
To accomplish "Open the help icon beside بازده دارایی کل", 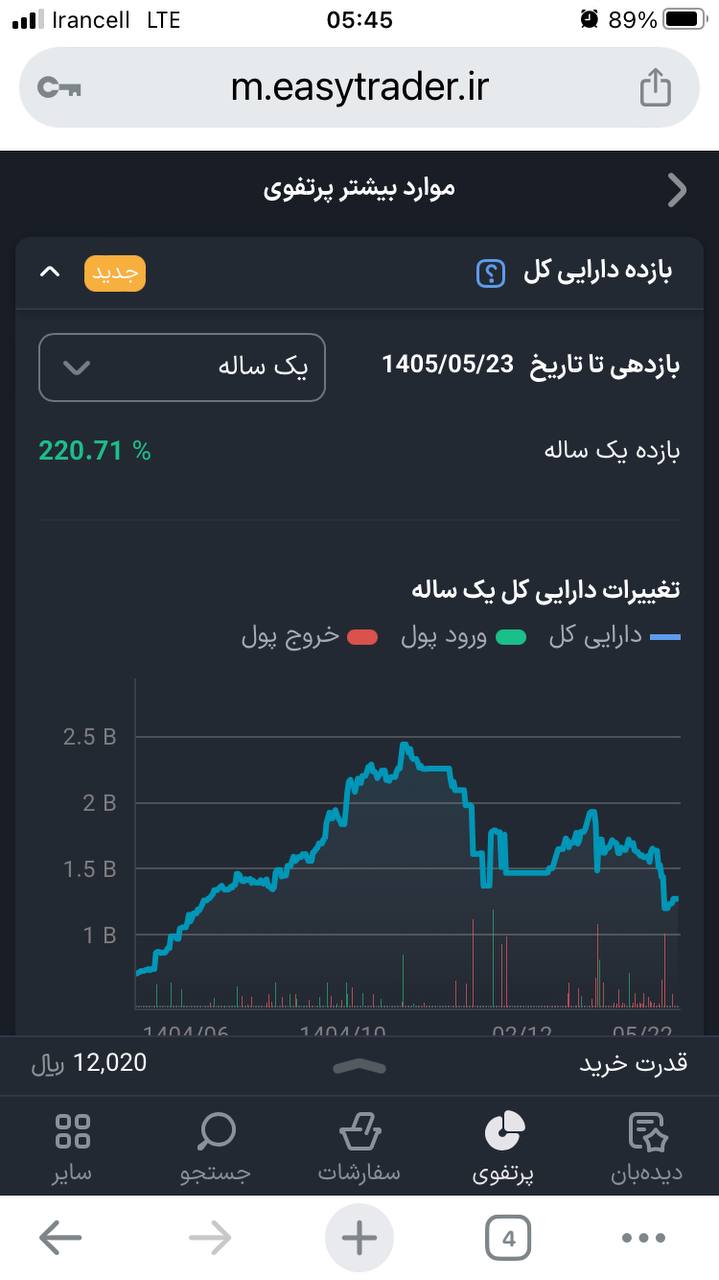I will [490, 273].
